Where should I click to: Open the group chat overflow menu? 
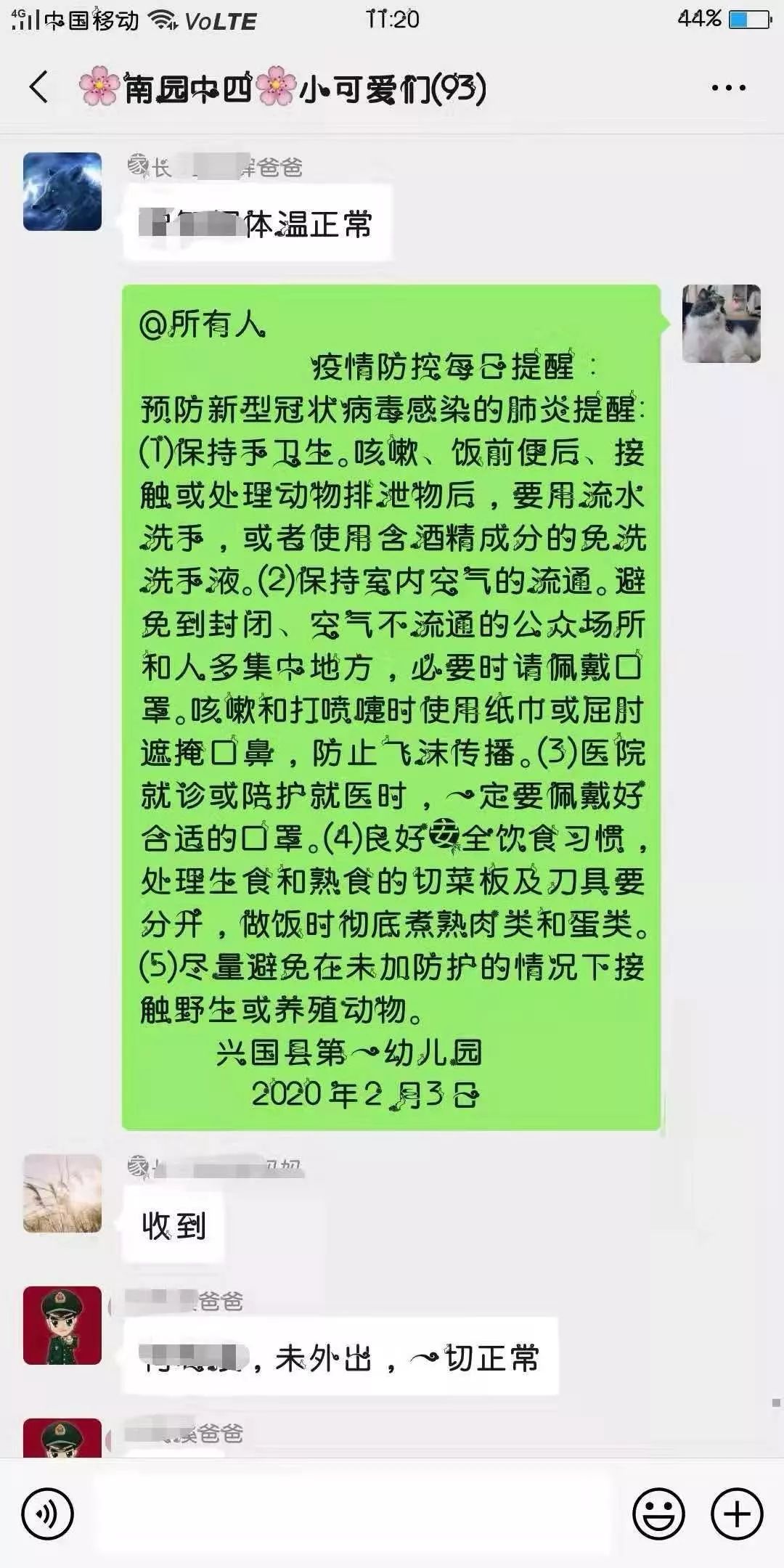coord(728,88)
